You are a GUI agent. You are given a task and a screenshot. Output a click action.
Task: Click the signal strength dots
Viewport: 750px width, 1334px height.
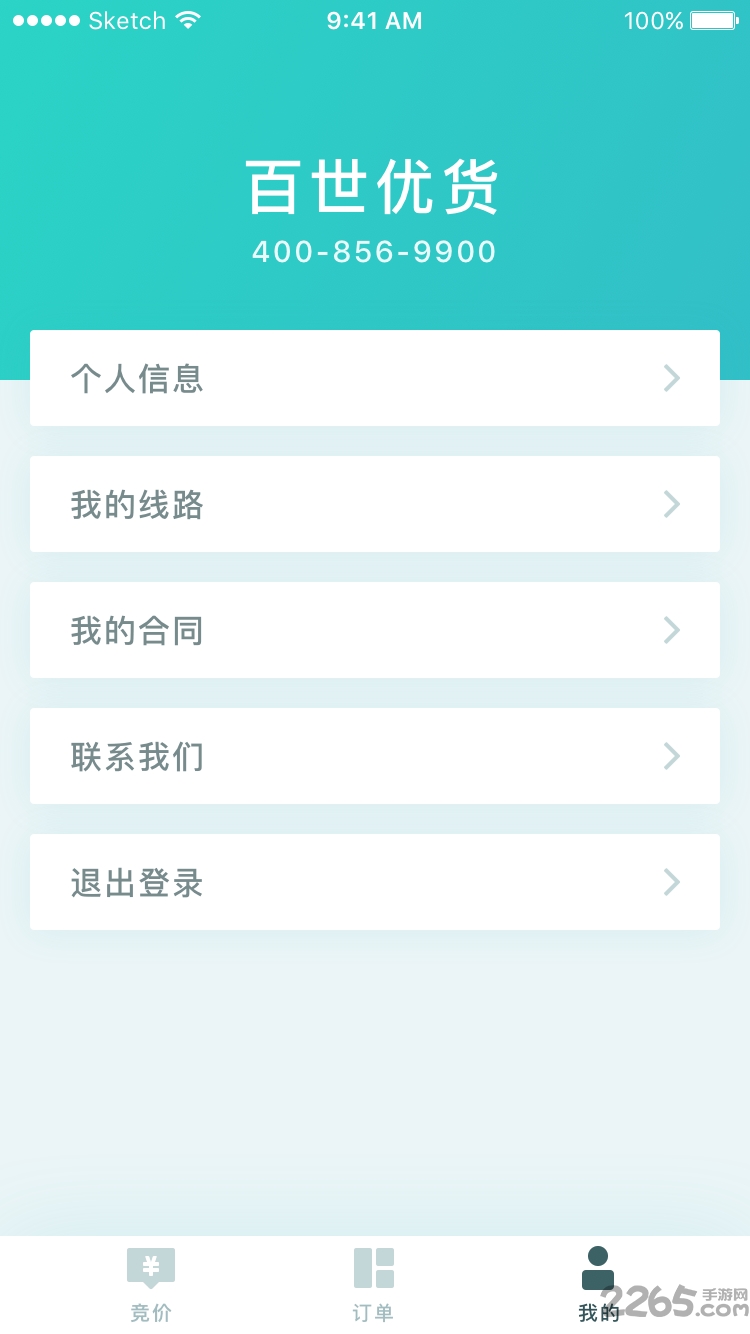click(44, 18)
